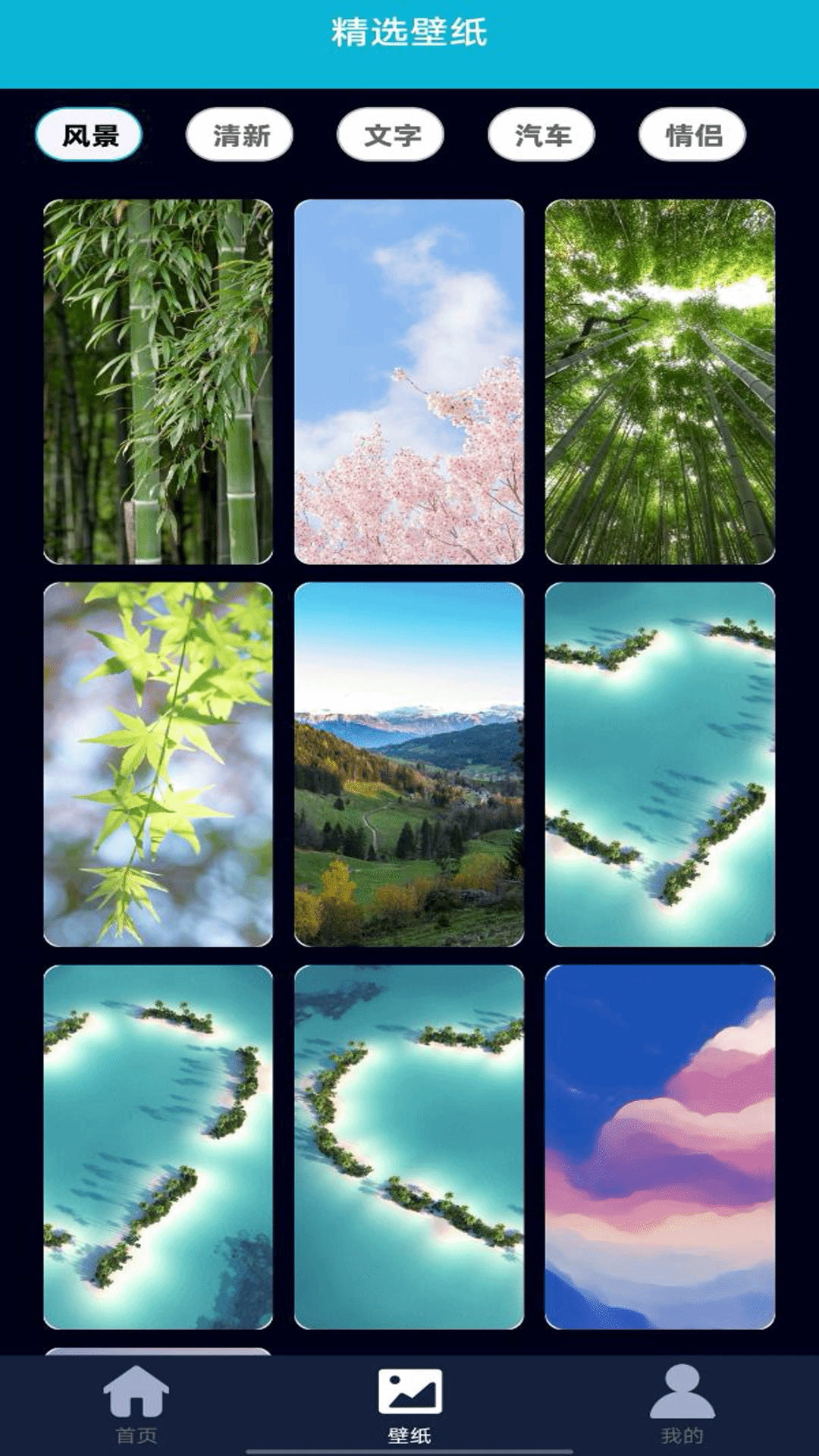
Task: Open the bamboo stalks close-up wallpaper
Action: coord(158,381)
